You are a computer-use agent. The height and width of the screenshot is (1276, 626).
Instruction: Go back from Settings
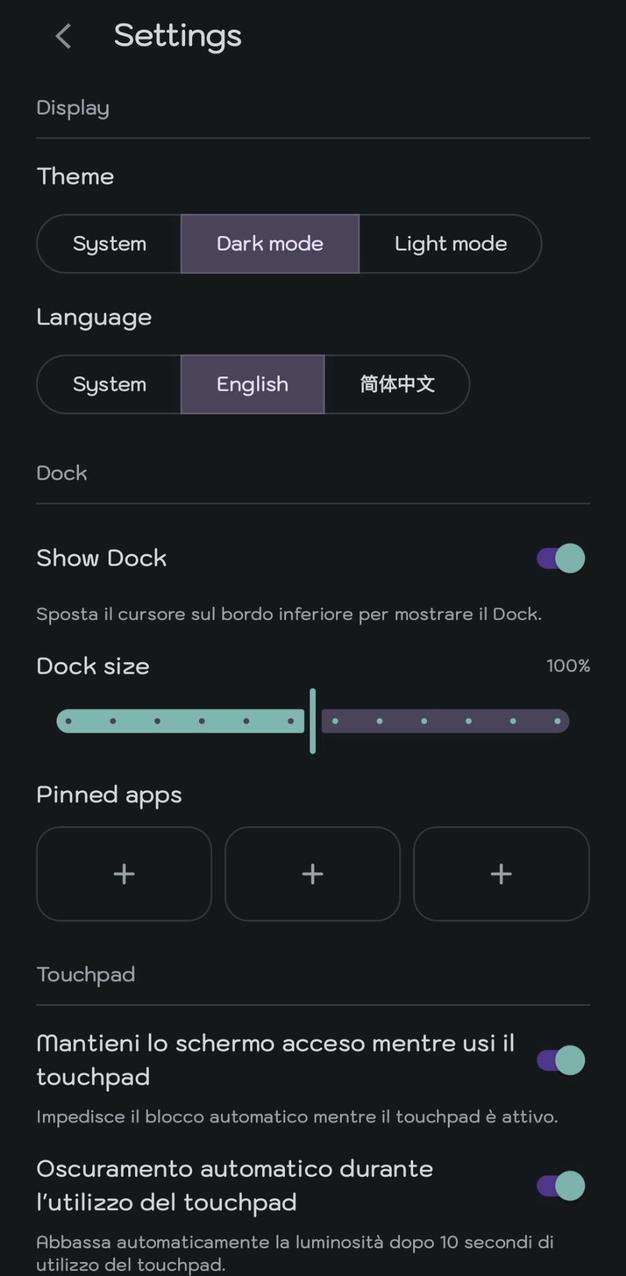click(63, 37)
